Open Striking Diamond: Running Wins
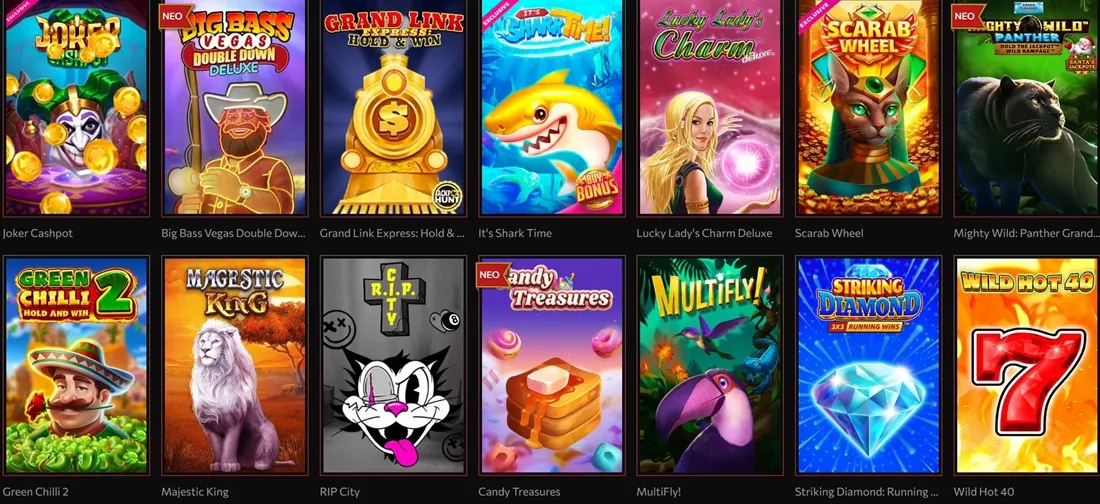The height and width of the screenshot is (504, 1100). click(868, 365)
